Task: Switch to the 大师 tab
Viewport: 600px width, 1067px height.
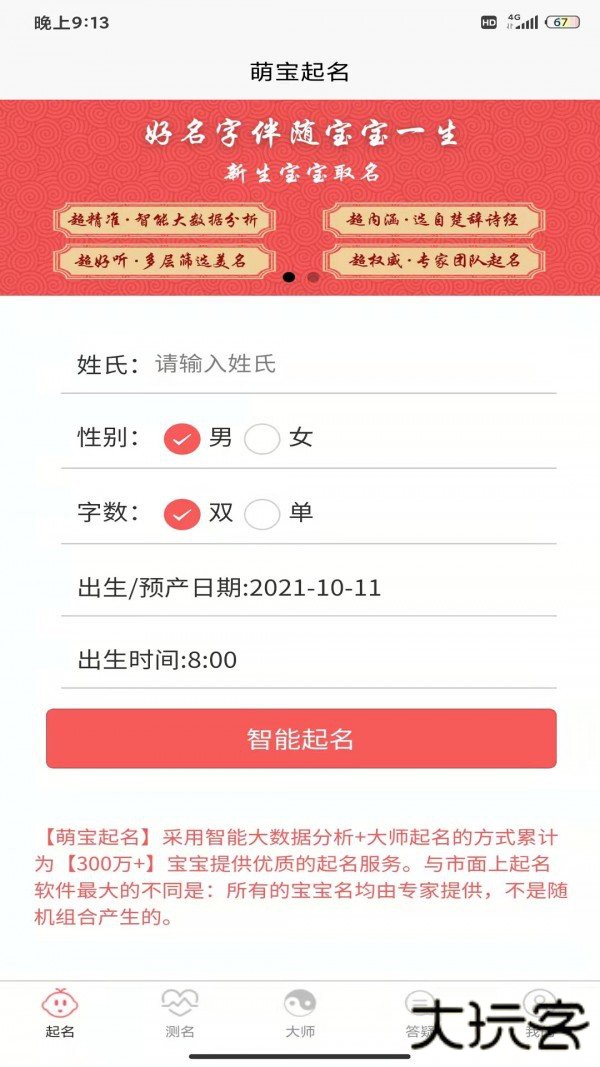Action: tap(300, 1012)
